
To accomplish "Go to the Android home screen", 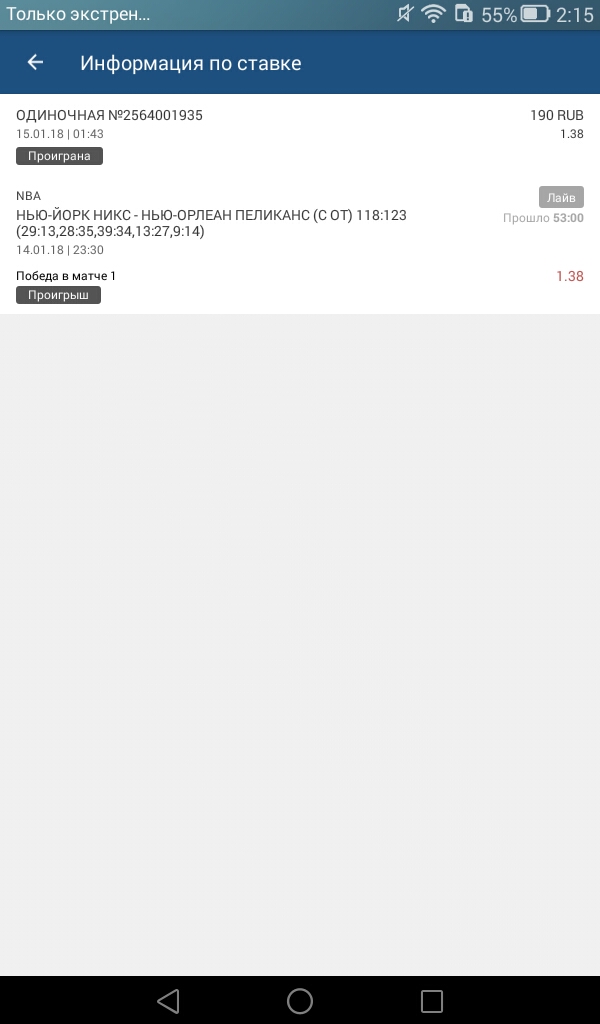I will [300, 1000].
